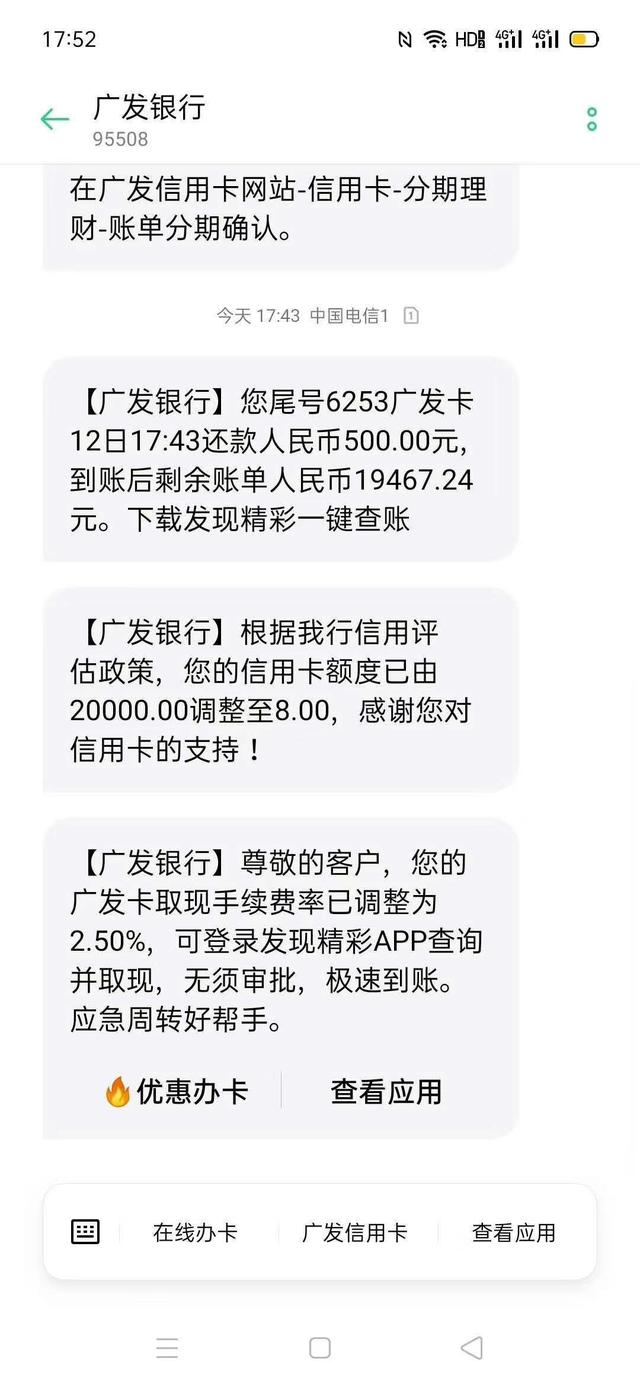This screenshot has height=1387, width=640.
Task: Tap 优惠办卡 in the message card
Action: [176, 1092]
